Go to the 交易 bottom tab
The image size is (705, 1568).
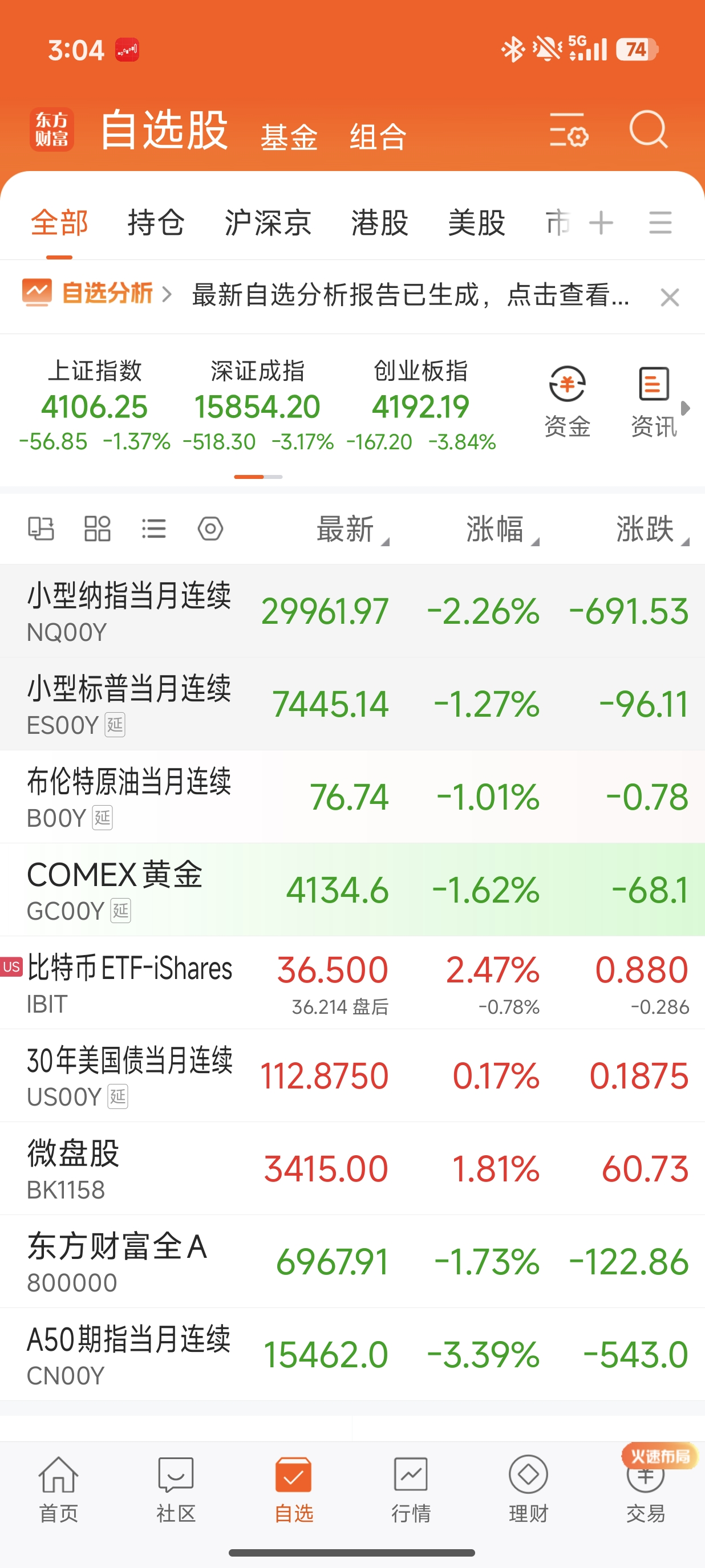[x=645, y=1489]
